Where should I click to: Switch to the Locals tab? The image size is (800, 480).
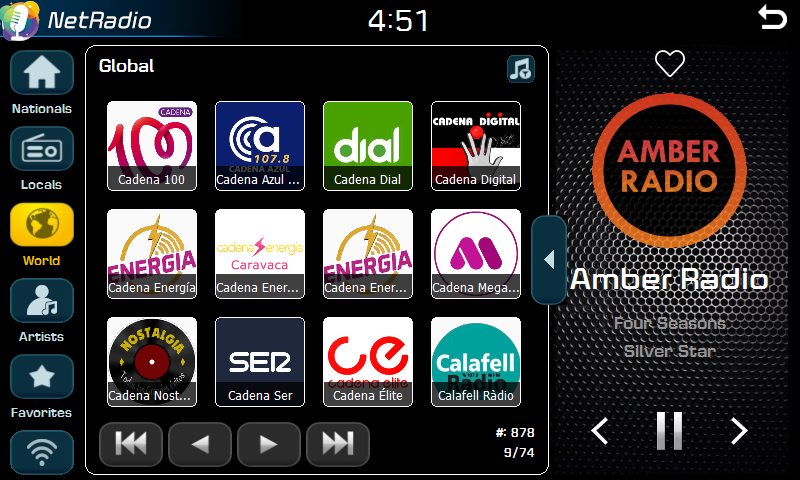41,151
